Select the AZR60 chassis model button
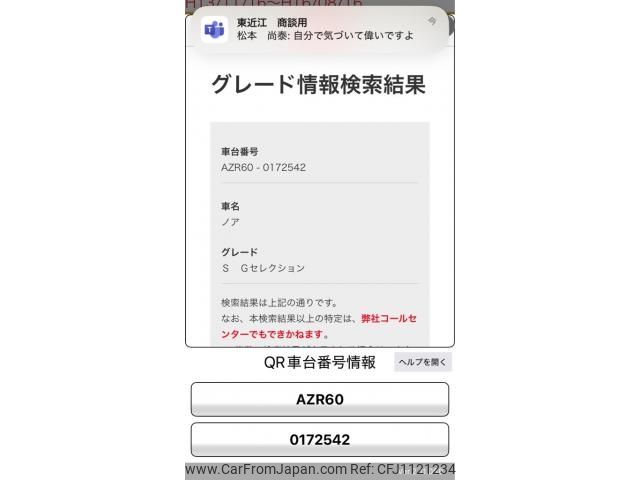 319,399
